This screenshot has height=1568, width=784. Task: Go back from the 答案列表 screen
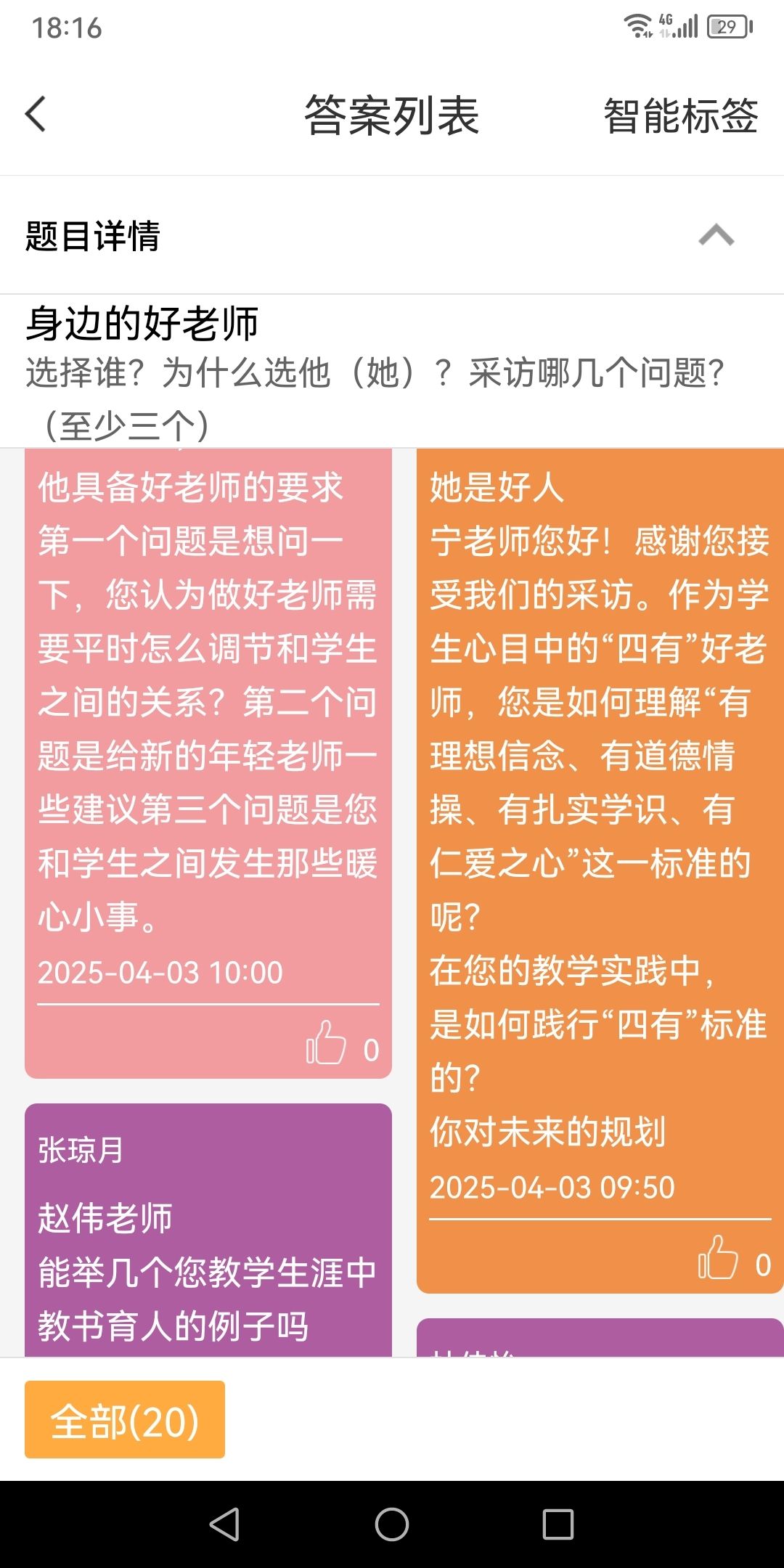(36, 115)
